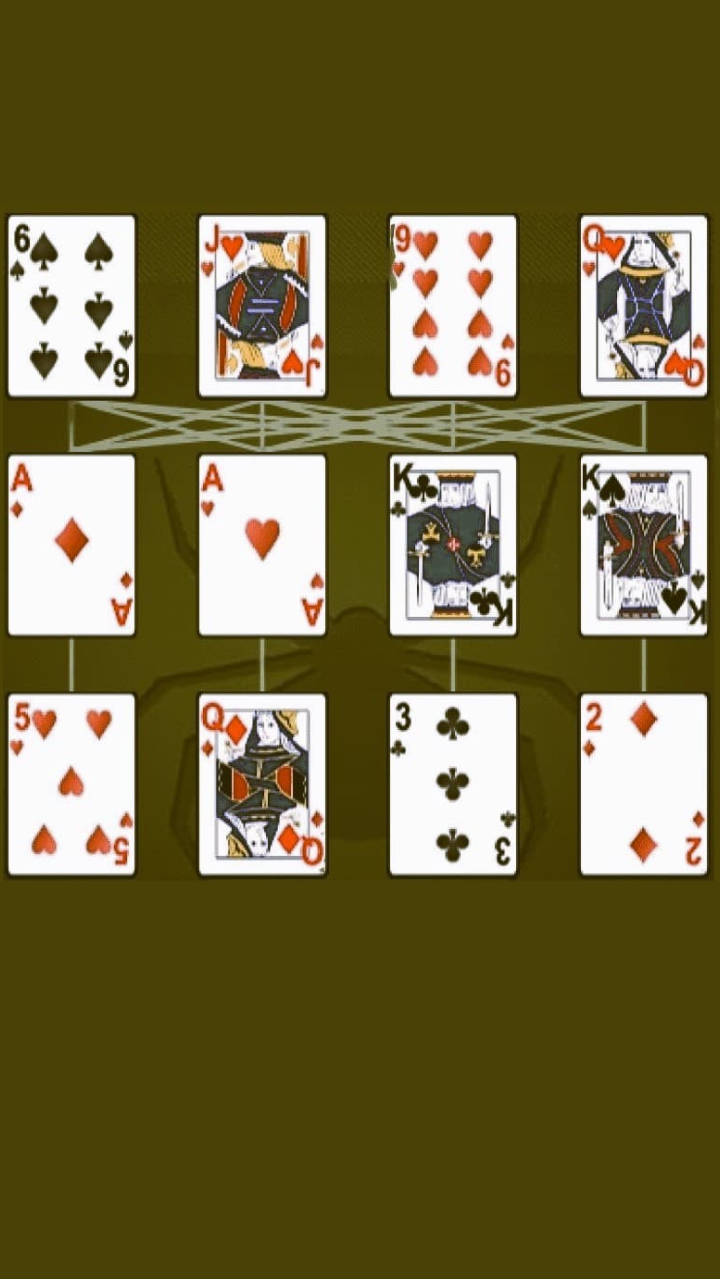Select the queen of diamonds card
The image size is (720, 1280).
point(262,784)
